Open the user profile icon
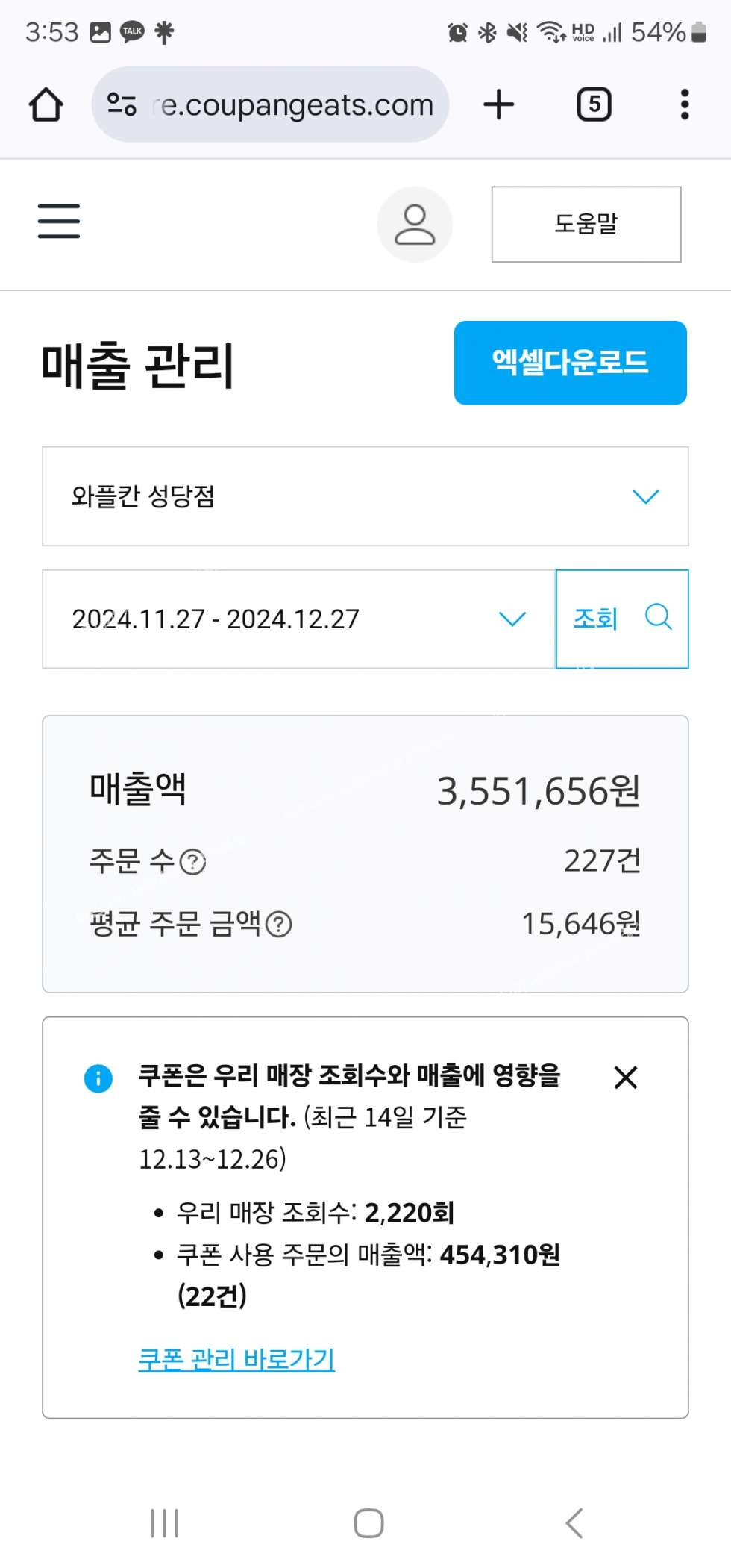The height and width of the screenshot is (1568, 731). [415, 225]
